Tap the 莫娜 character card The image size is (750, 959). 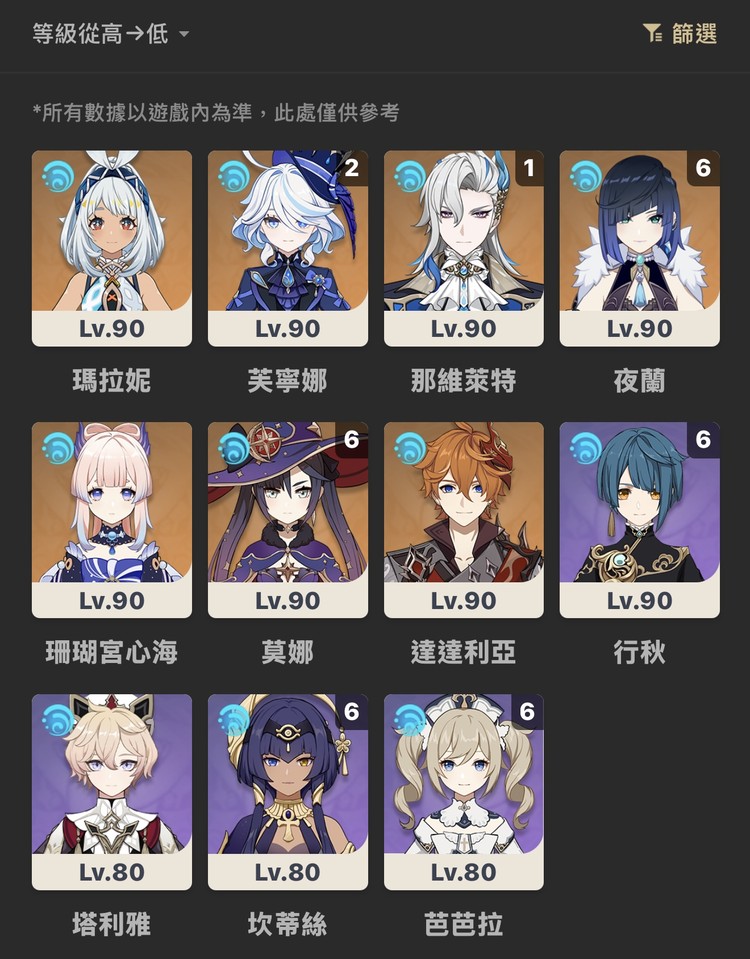coord(288,520)
